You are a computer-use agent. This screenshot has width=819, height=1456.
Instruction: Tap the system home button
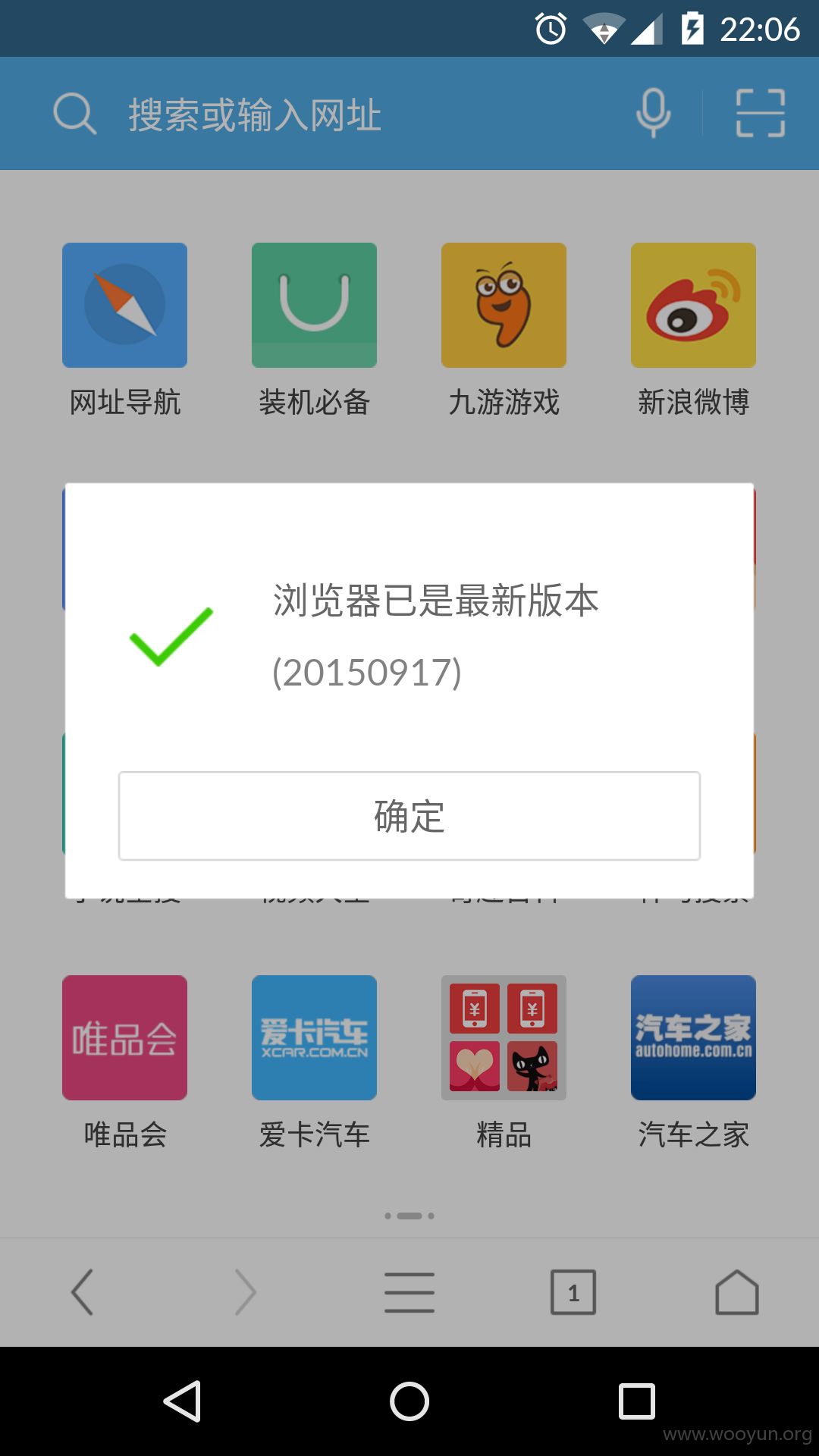tap(409, 1401)
